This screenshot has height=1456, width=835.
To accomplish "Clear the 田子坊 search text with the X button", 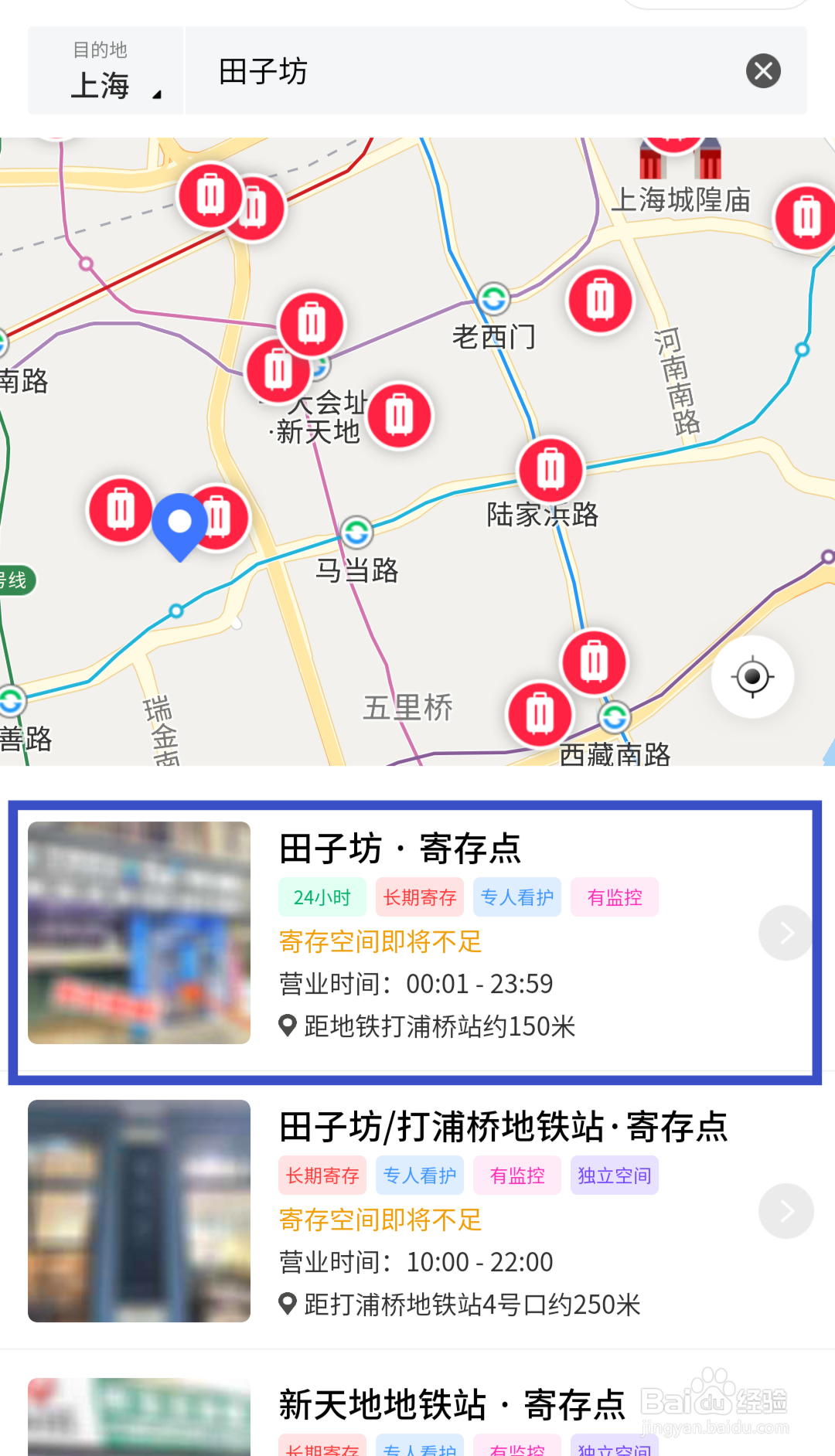I will [x=764, y=71].
